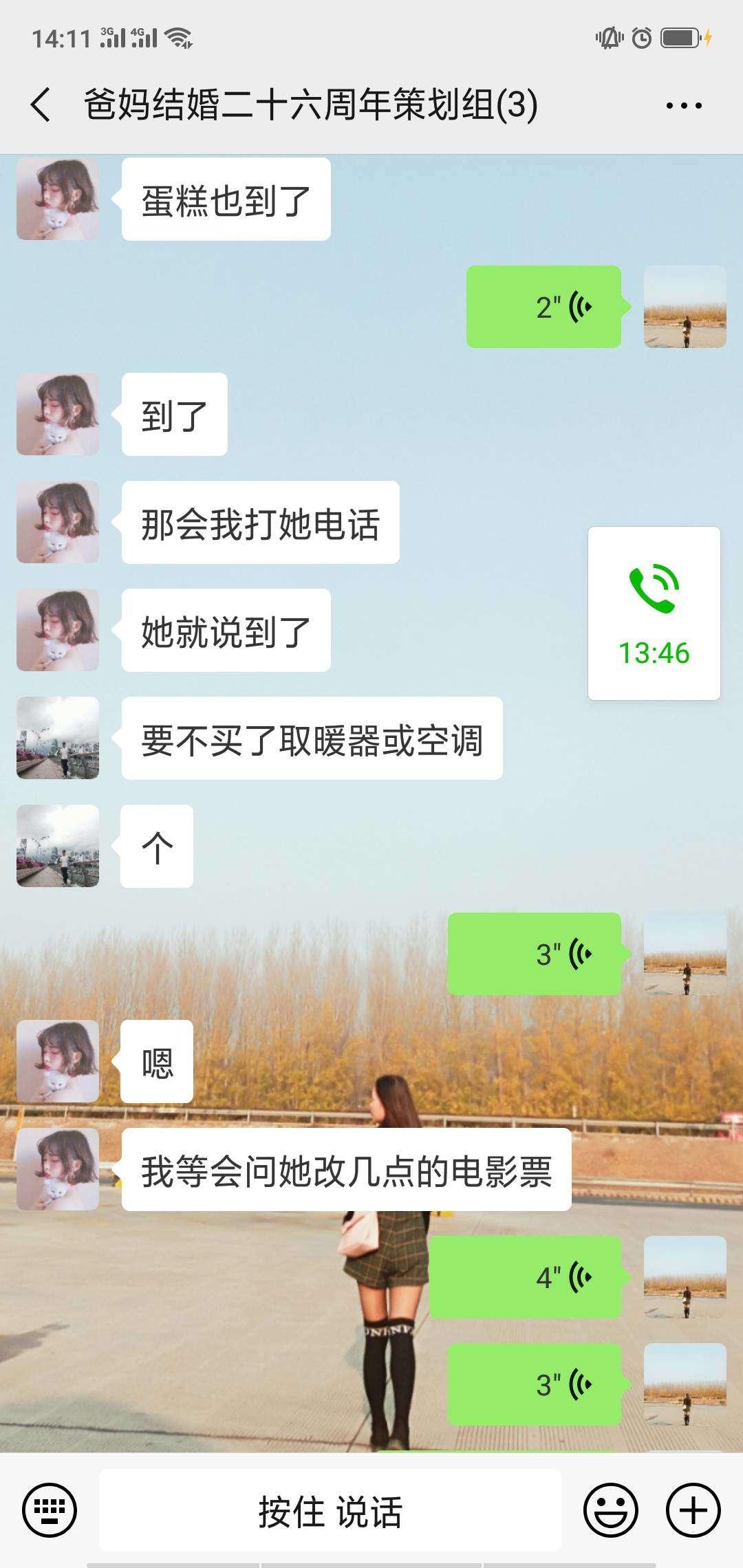Open avatar of sender of 蛋糕也到了
Image resolution: width=743 pixels, height=1568 pixels.
click(x=58, y=199)
